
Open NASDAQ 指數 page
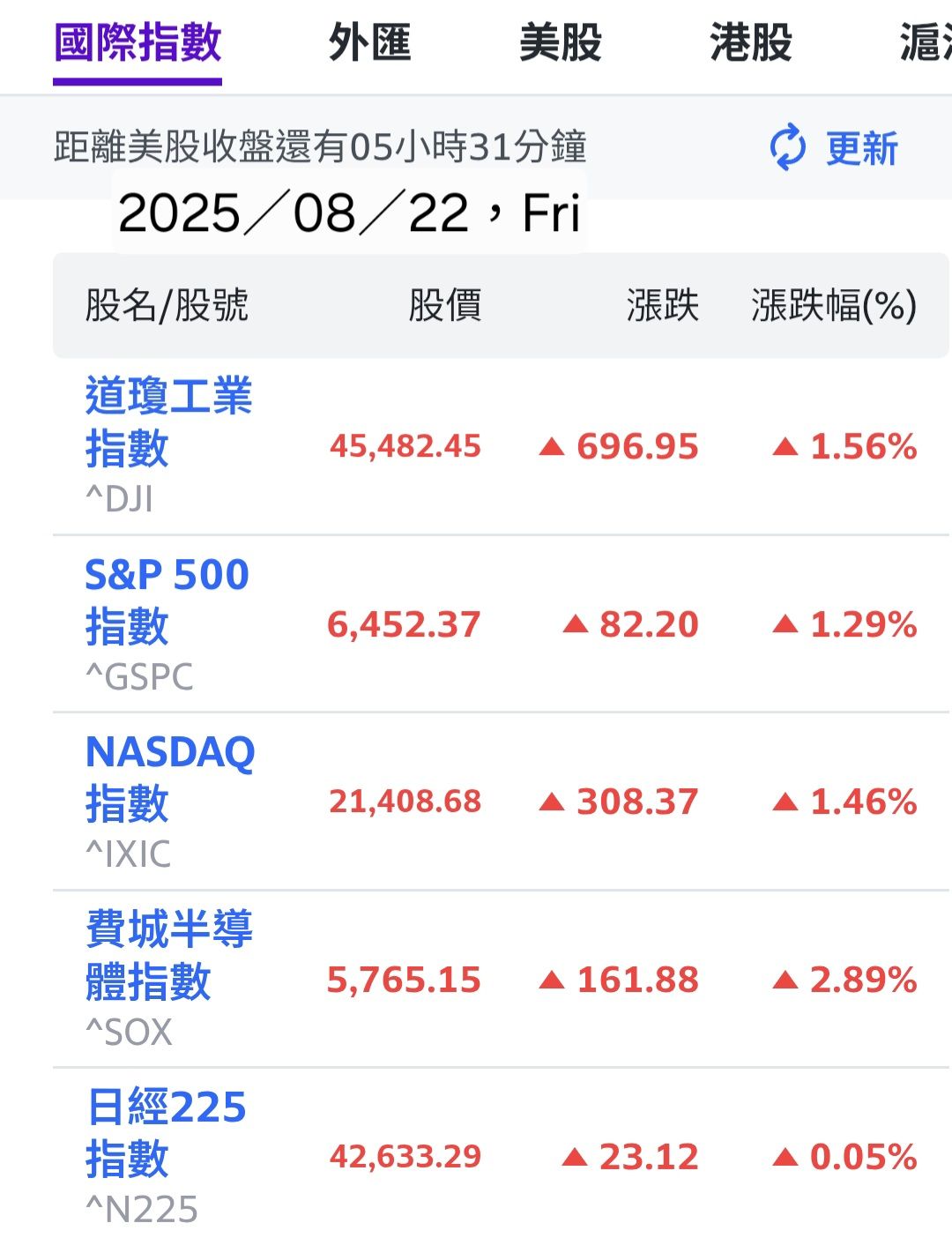pyautogui.click(x=170, y=778)
